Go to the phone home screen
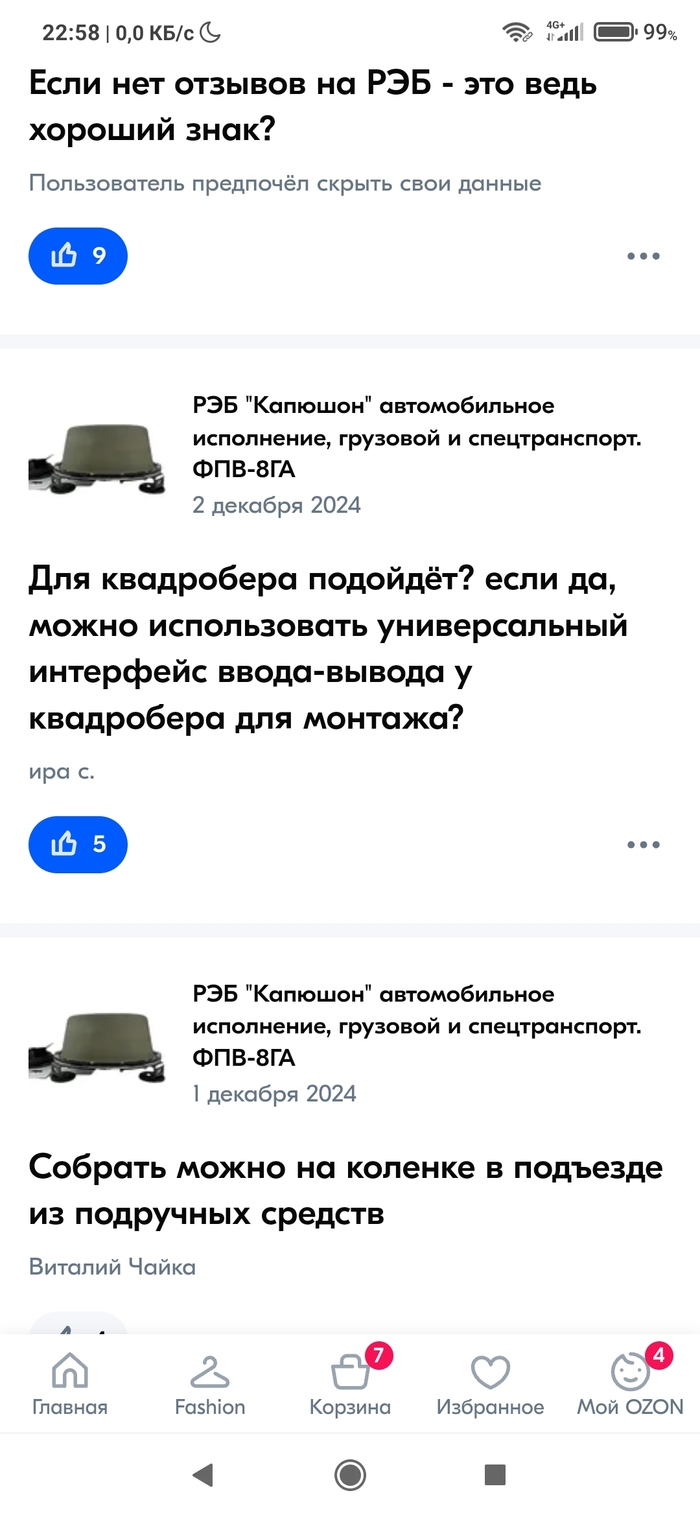Viewport: 700px width, 1517px height. (x=350, y=1474)
